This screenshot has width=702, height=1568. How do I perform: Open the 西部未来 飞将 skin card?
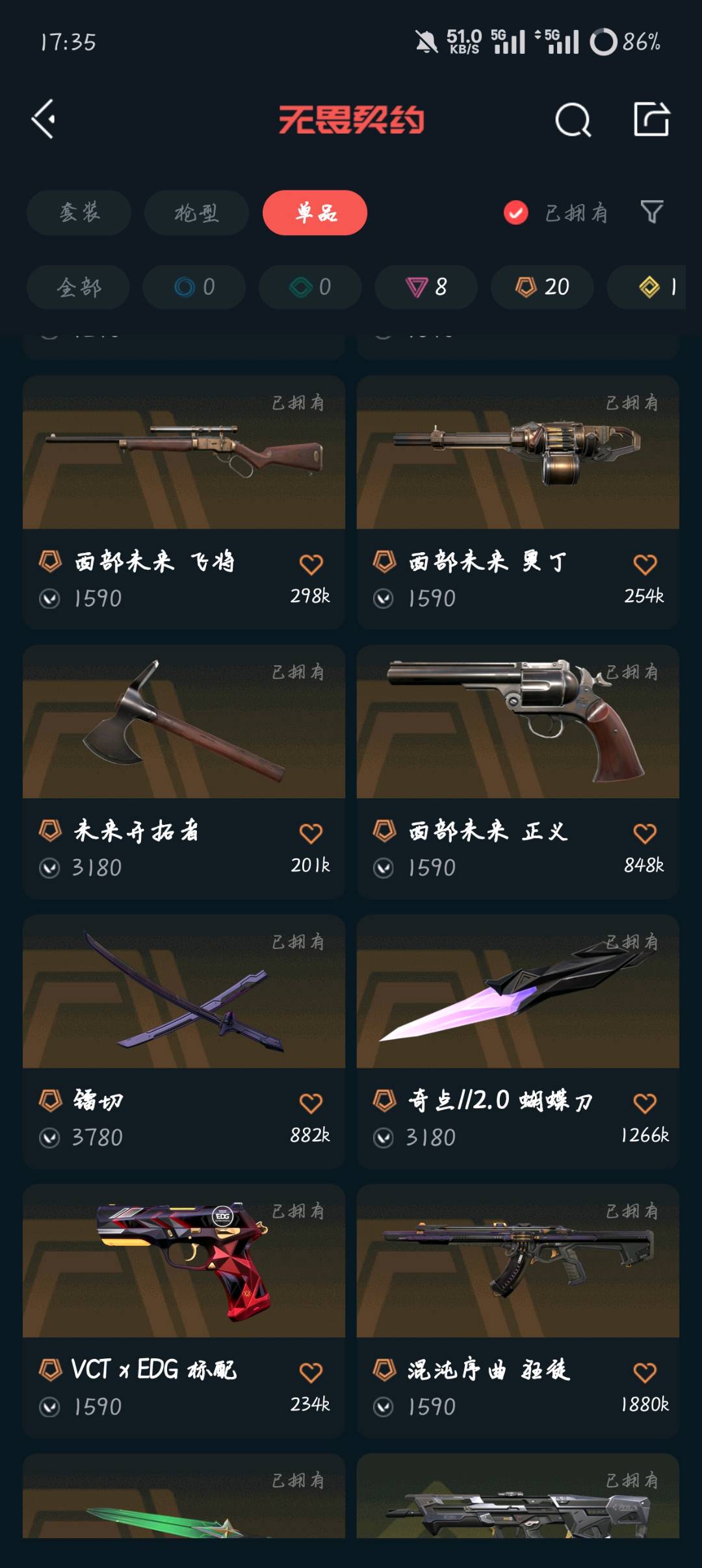(x=184, y=502)
